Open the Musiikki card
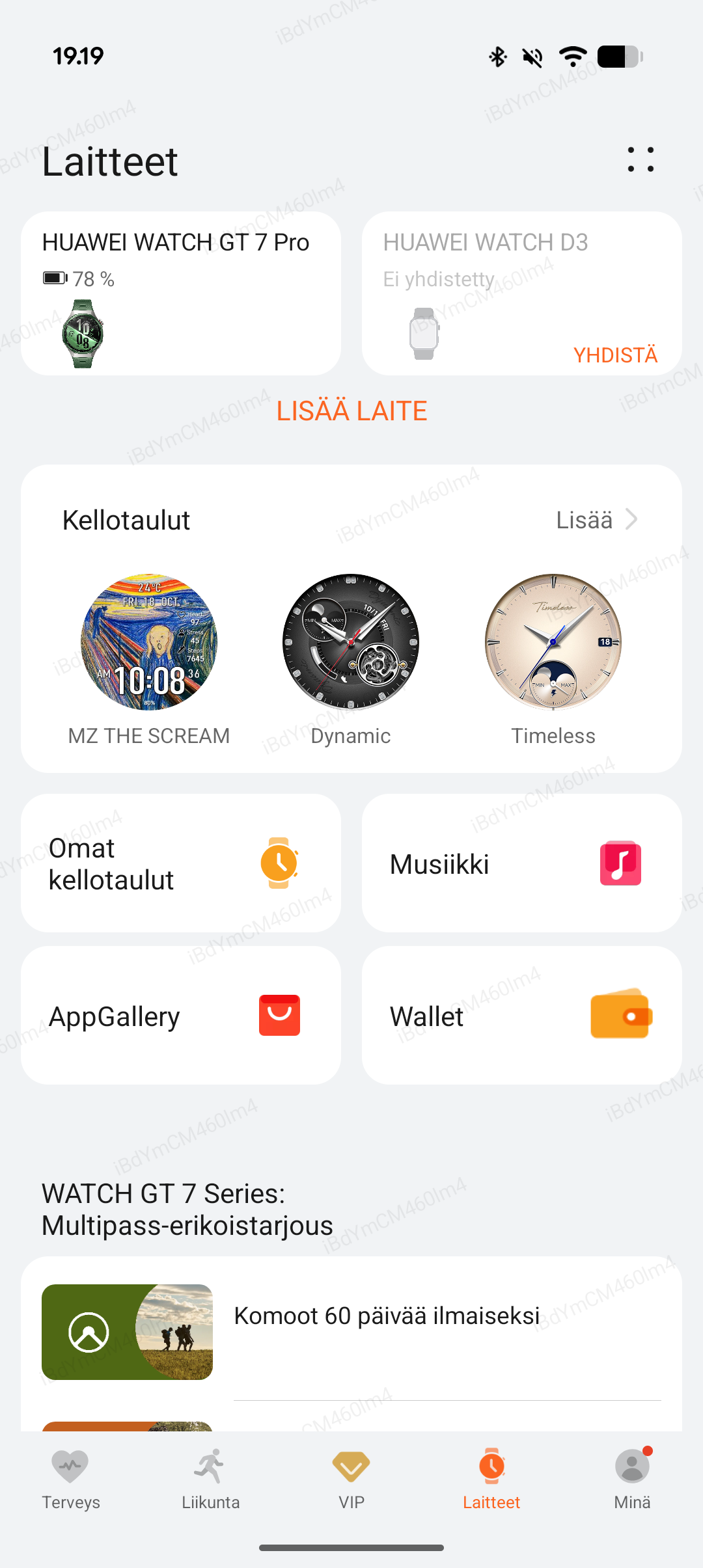Screen dimensions: 703x1568 [x=522, y=863]
